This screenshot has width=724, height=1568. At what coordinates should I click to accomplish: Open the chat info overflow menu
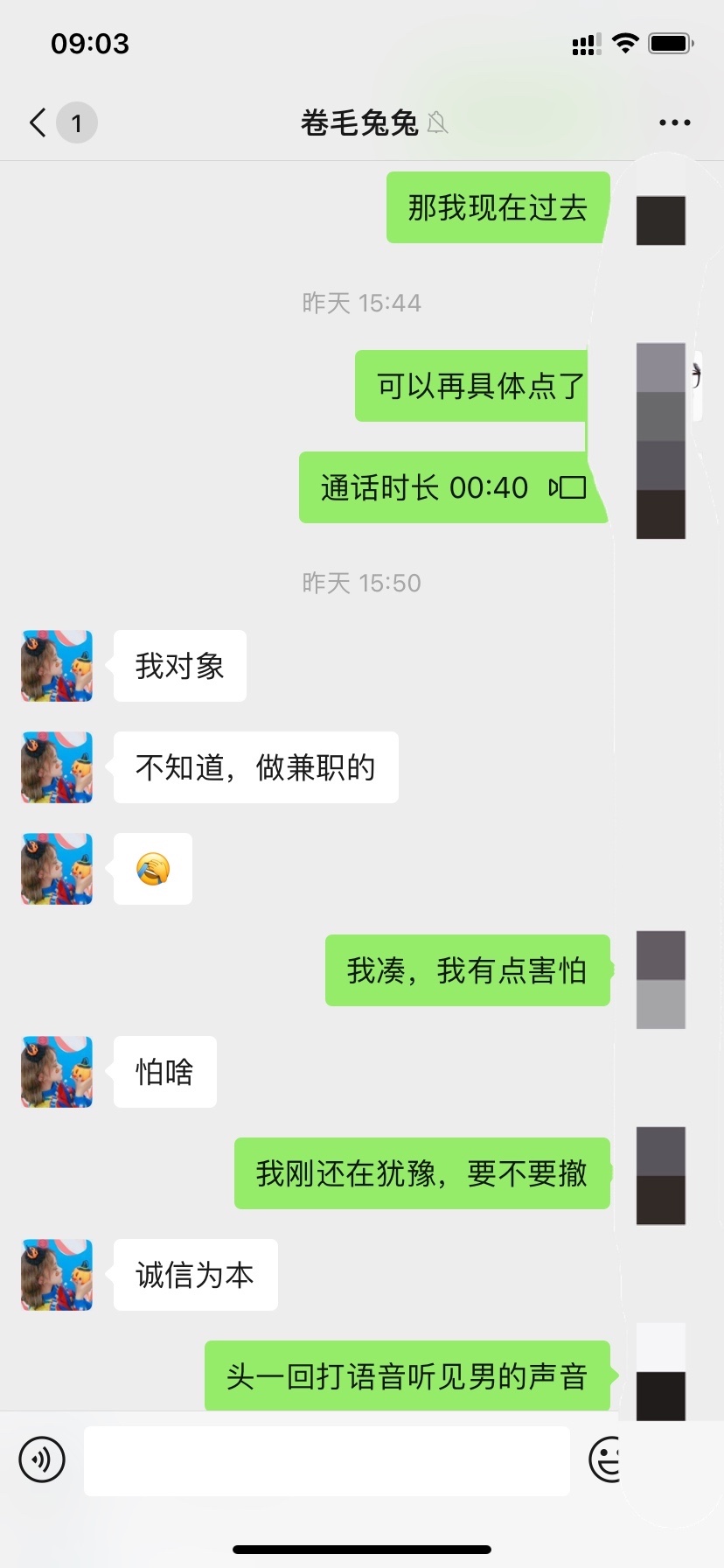coord(674,122)
